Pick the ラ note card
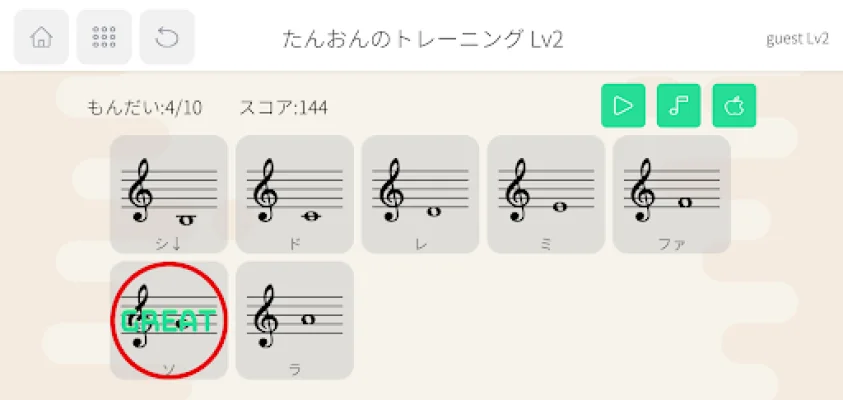 point(295,320)
